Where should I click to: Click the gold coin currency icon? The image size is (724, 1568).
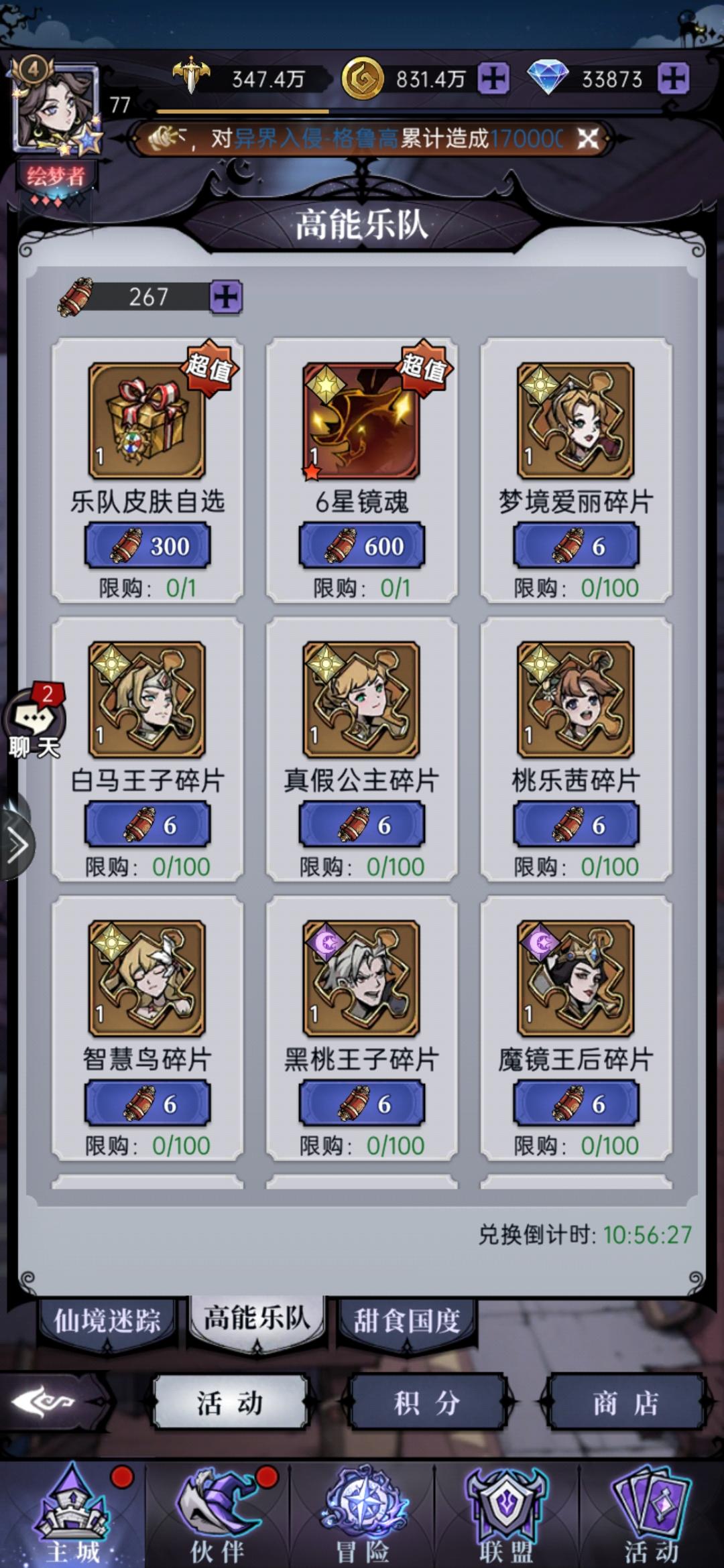coord(363,78)
